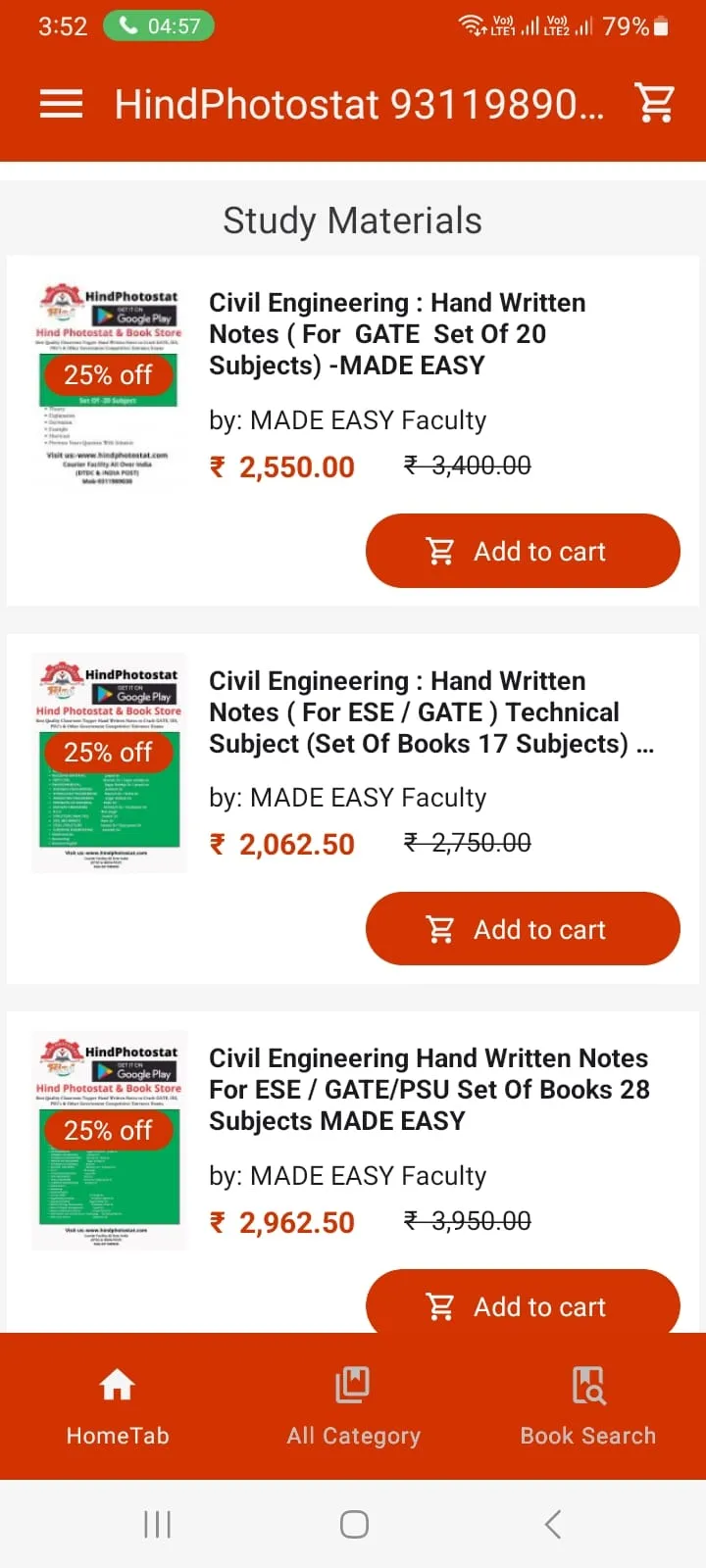Tap the battery indicator showing 79%

(x=633, y=25)
